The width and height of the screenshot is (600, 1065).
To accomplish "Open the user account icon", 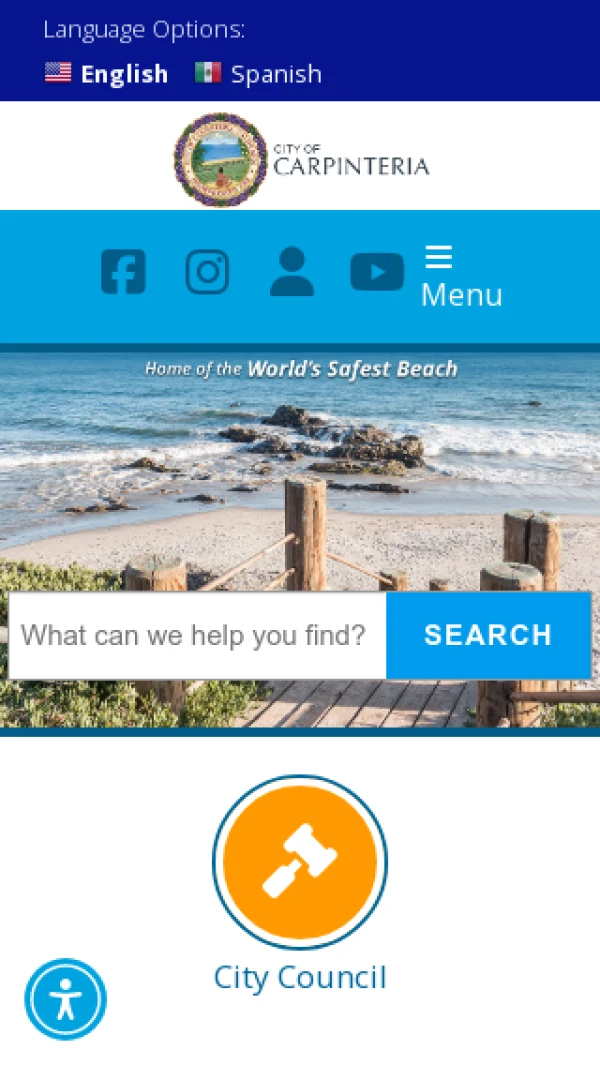I will click(x=292, y=272).
